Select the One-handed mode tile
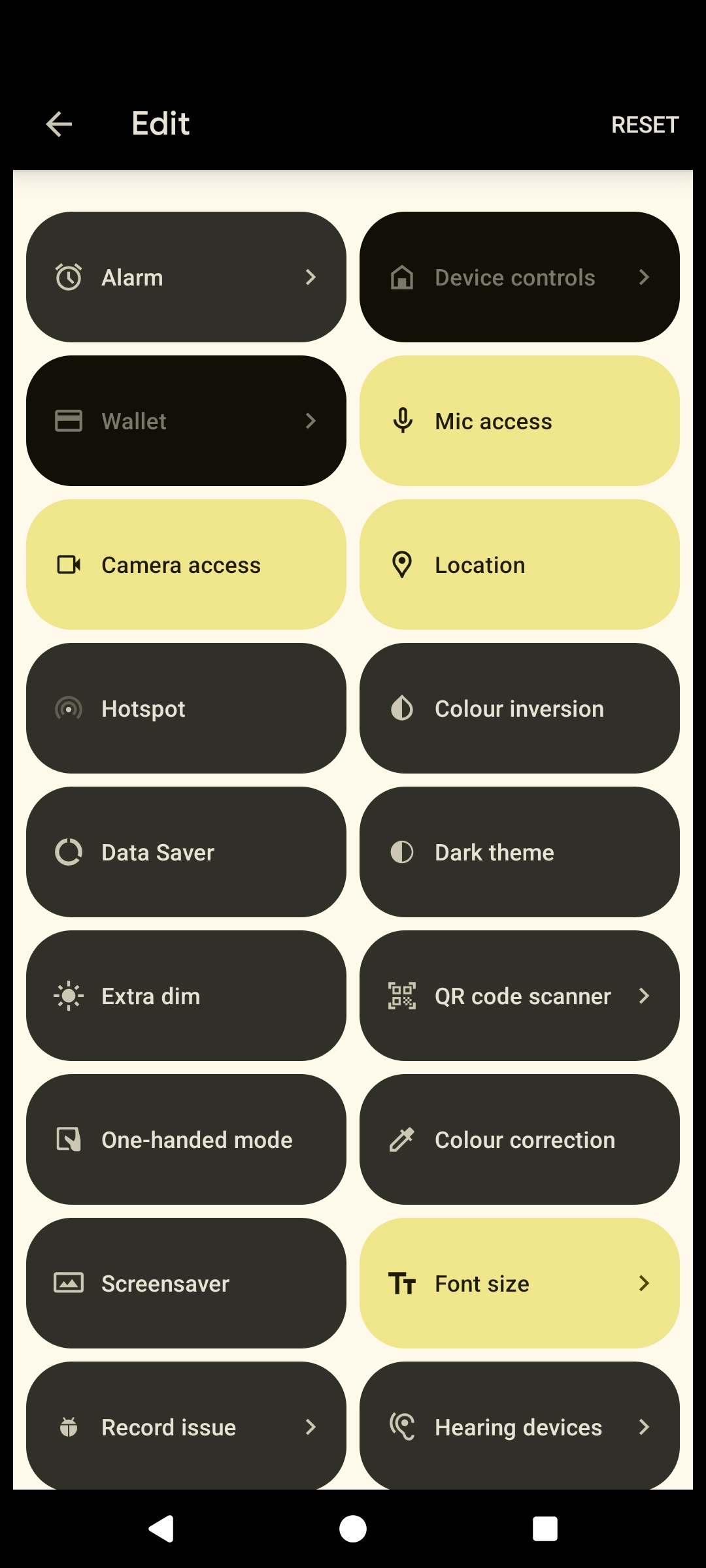Screen dimensions: 706x1568 [x=186, y=1139]
